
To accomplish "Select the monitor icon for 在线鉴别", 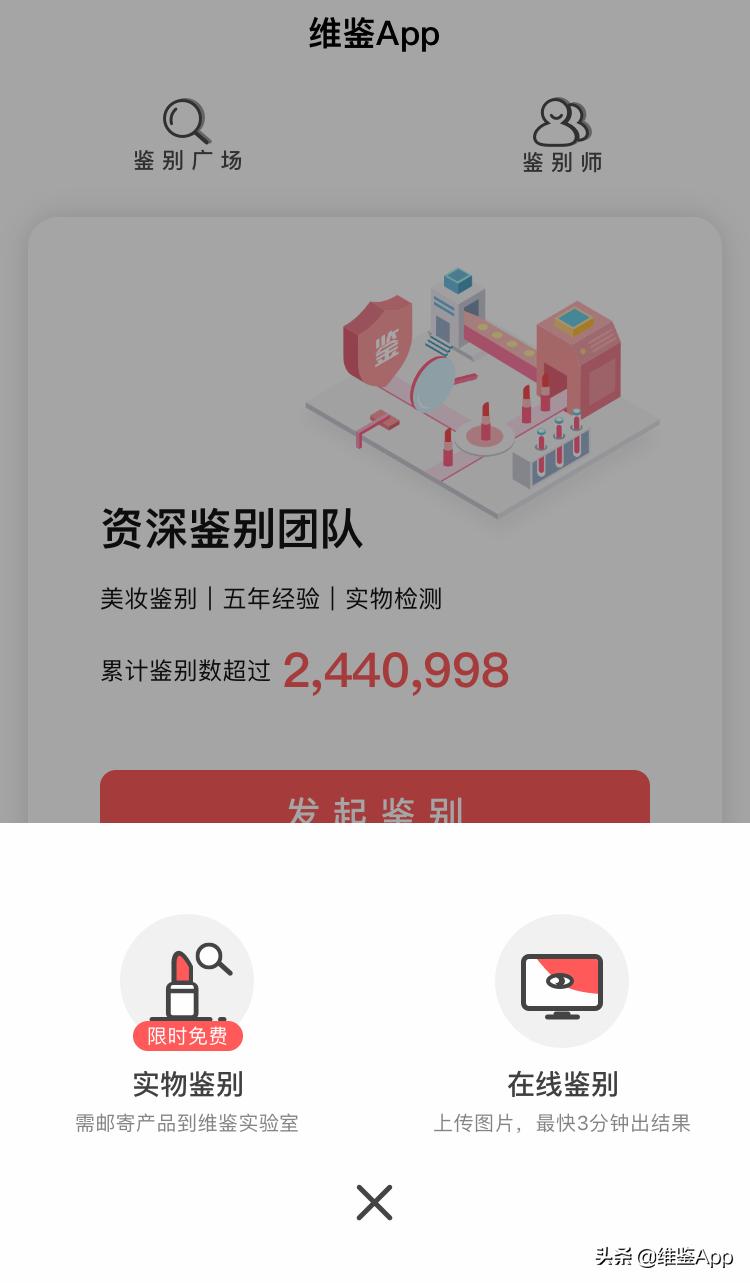I will coord(562,980).
